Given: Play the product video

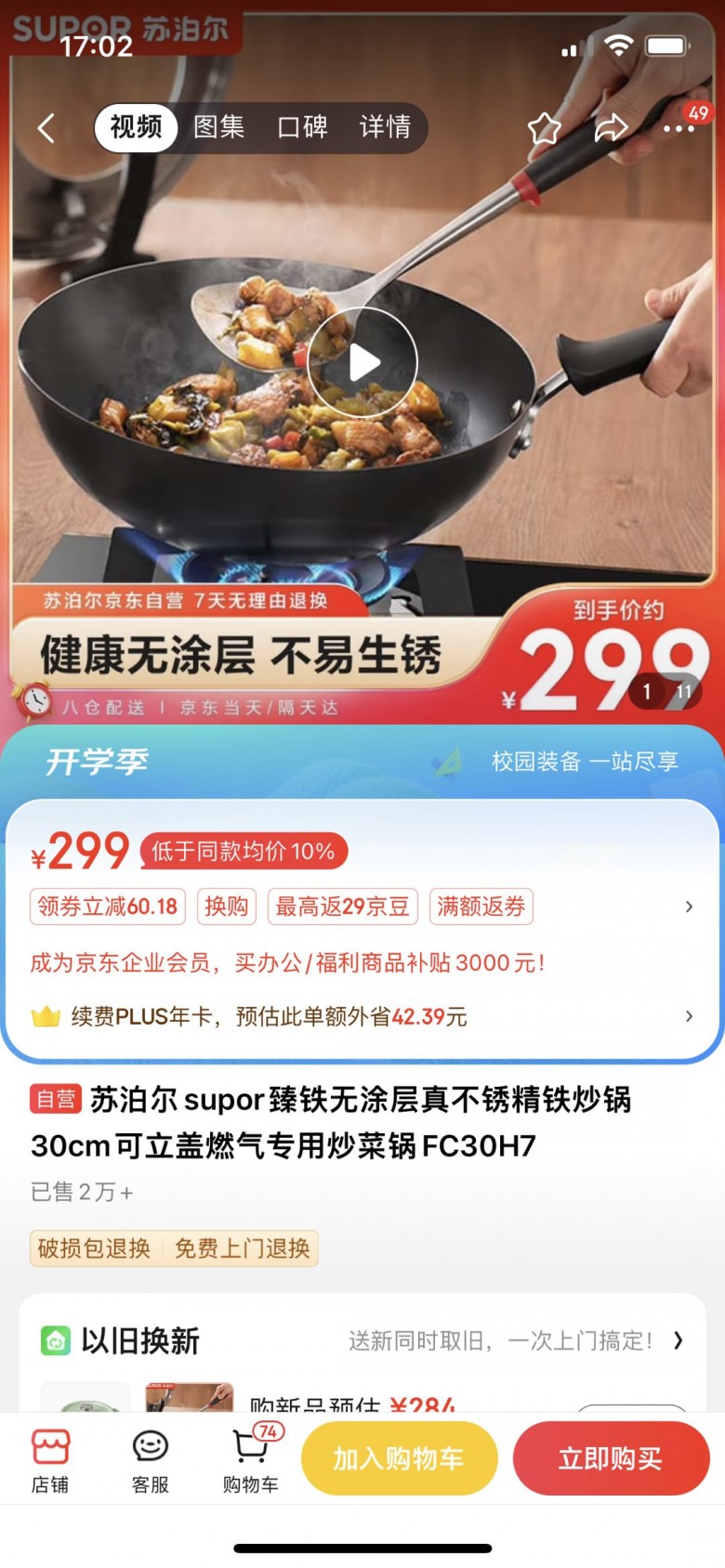Looking at the screenshot, I should click(x=363, y=363).
